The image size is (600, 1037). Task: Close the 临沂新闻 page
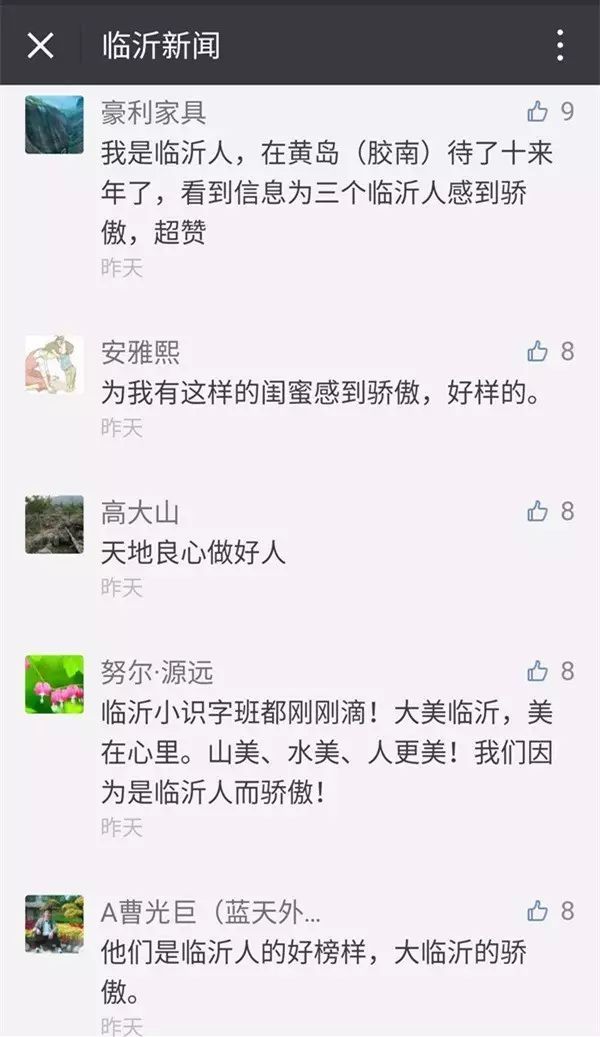click(40, 46)
